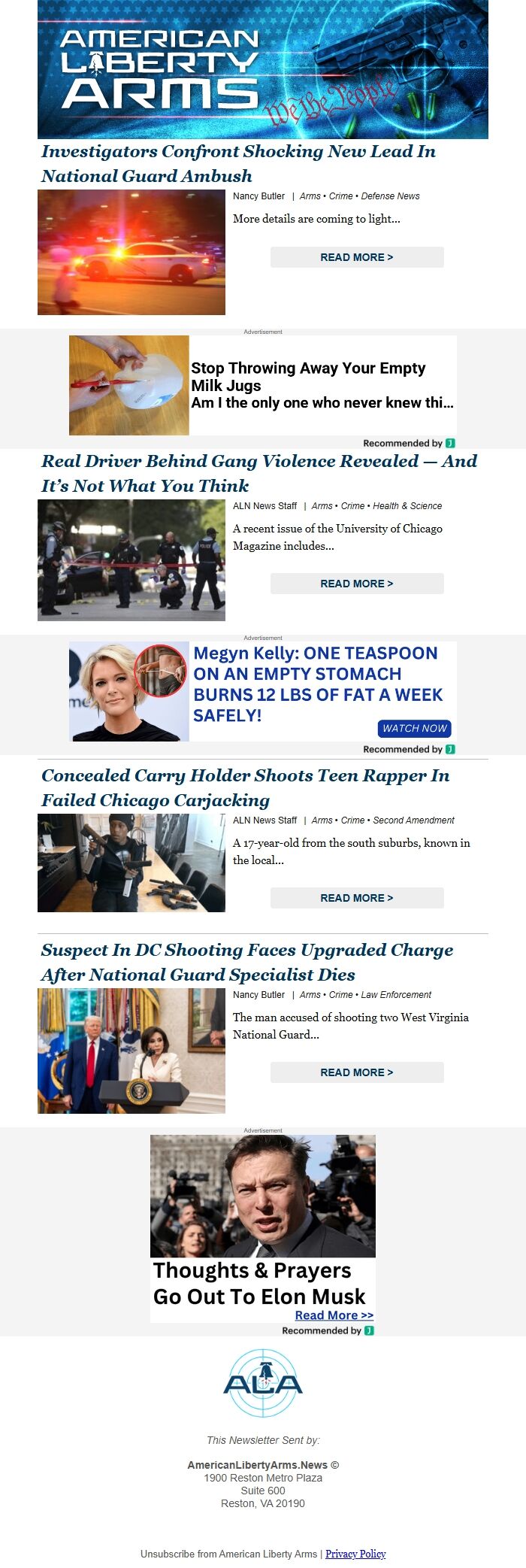This screenshot has height=1568, width=526.
Task: Open the police crime scene photo thumbnail
Action: point(131,560)
